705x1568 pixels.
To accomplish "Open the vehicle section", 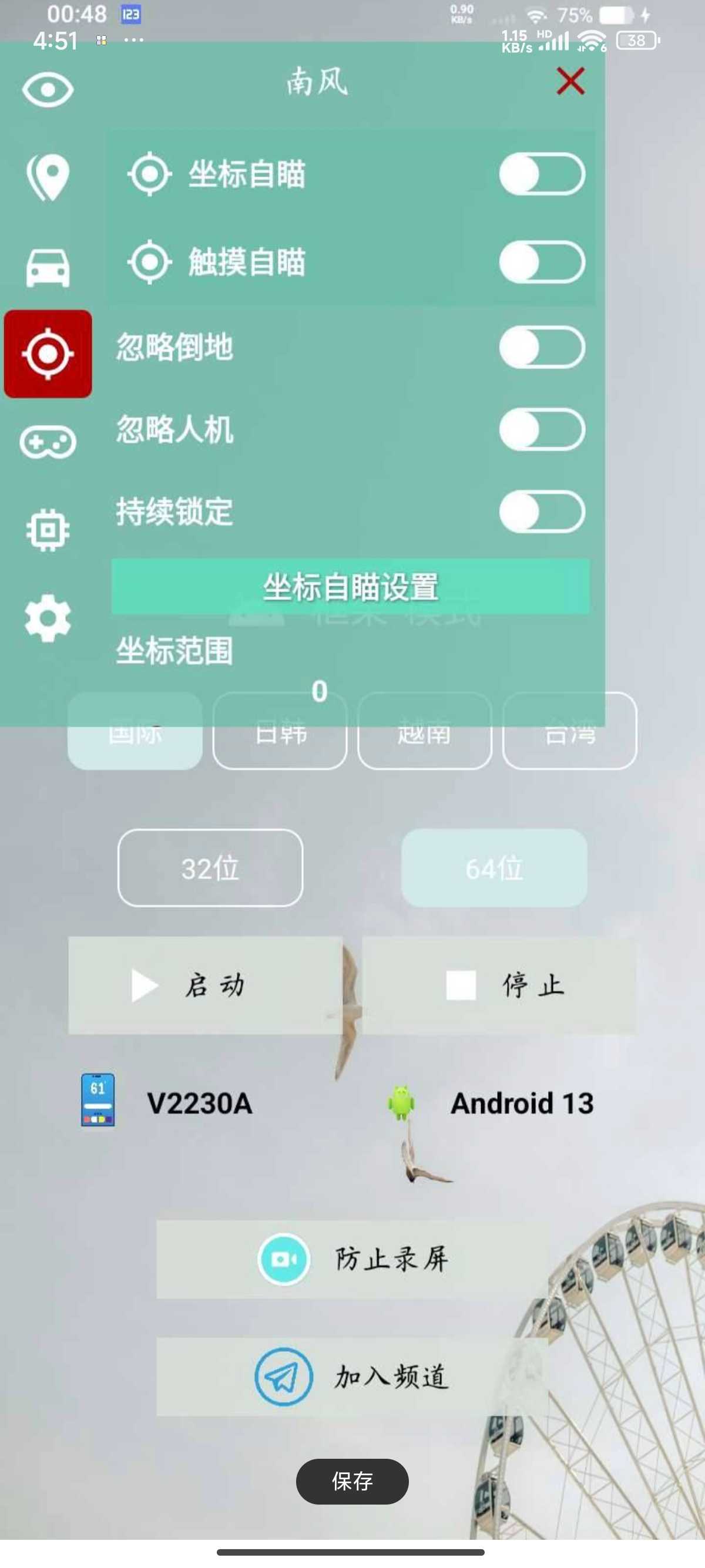I will (48, 267).
